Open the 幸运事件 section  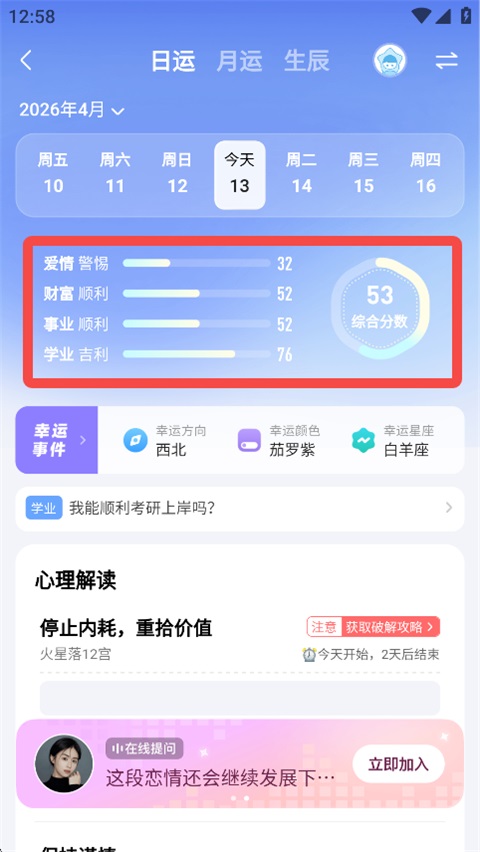[x=57, y=440]
